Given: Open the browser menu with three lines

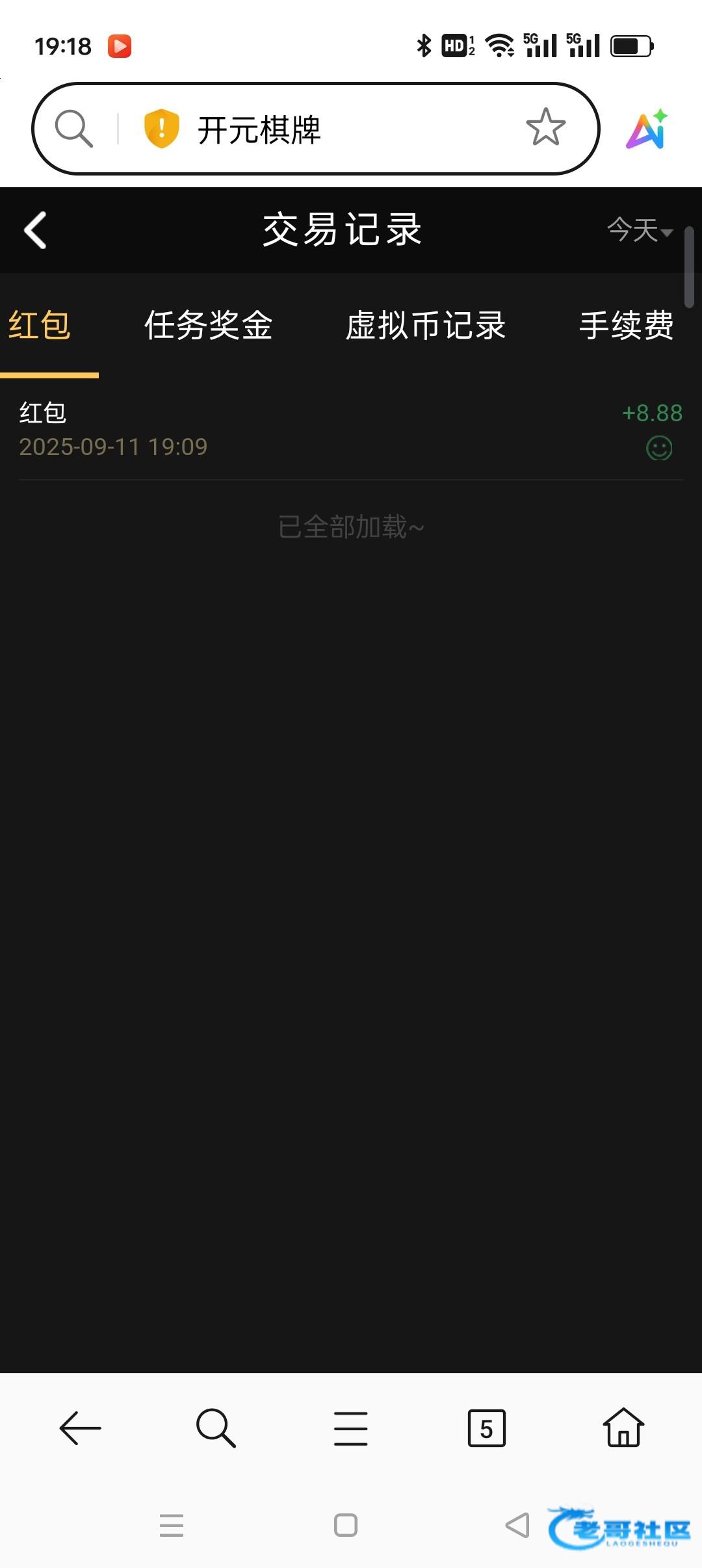Looking at the screenshot, I should [350, 1428].
